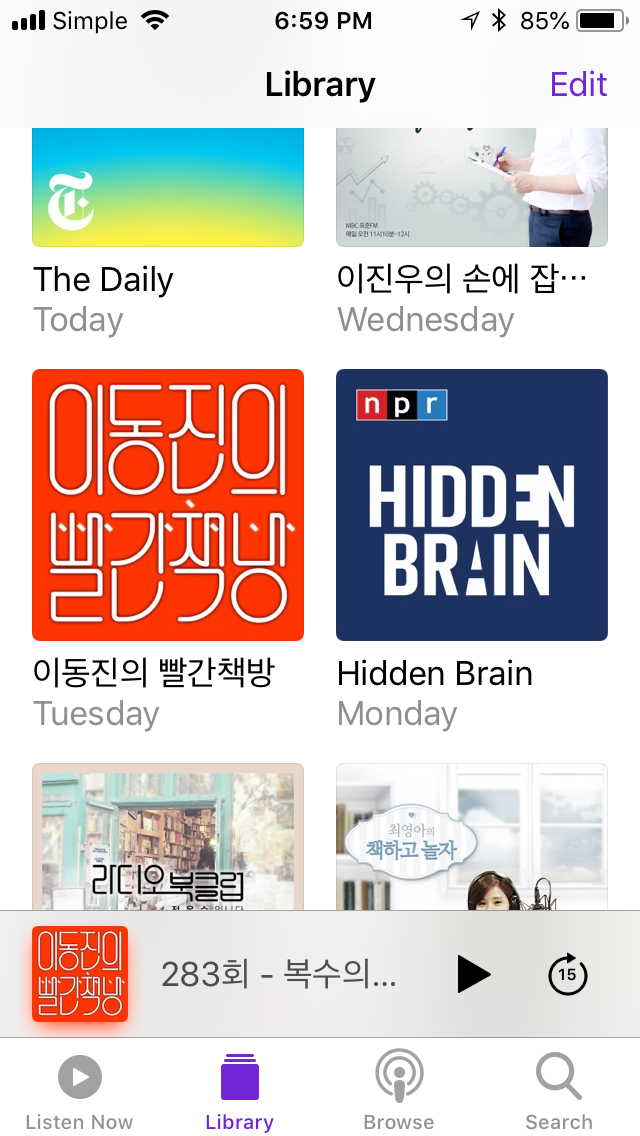Open the 라디오북클럽 podcast tile
Screen dimensions: 640x1136
pyautogui.click(x=168, y=838)
